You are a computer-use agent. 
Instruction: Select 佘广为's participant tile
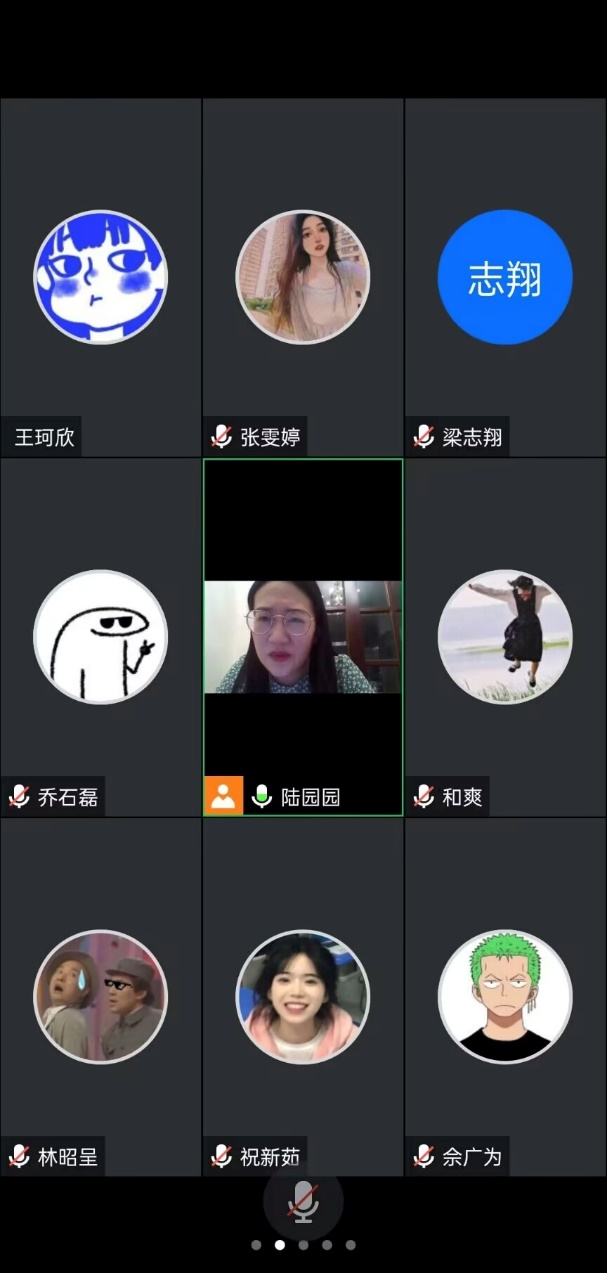pyautogui.click(x=505, y=996)
